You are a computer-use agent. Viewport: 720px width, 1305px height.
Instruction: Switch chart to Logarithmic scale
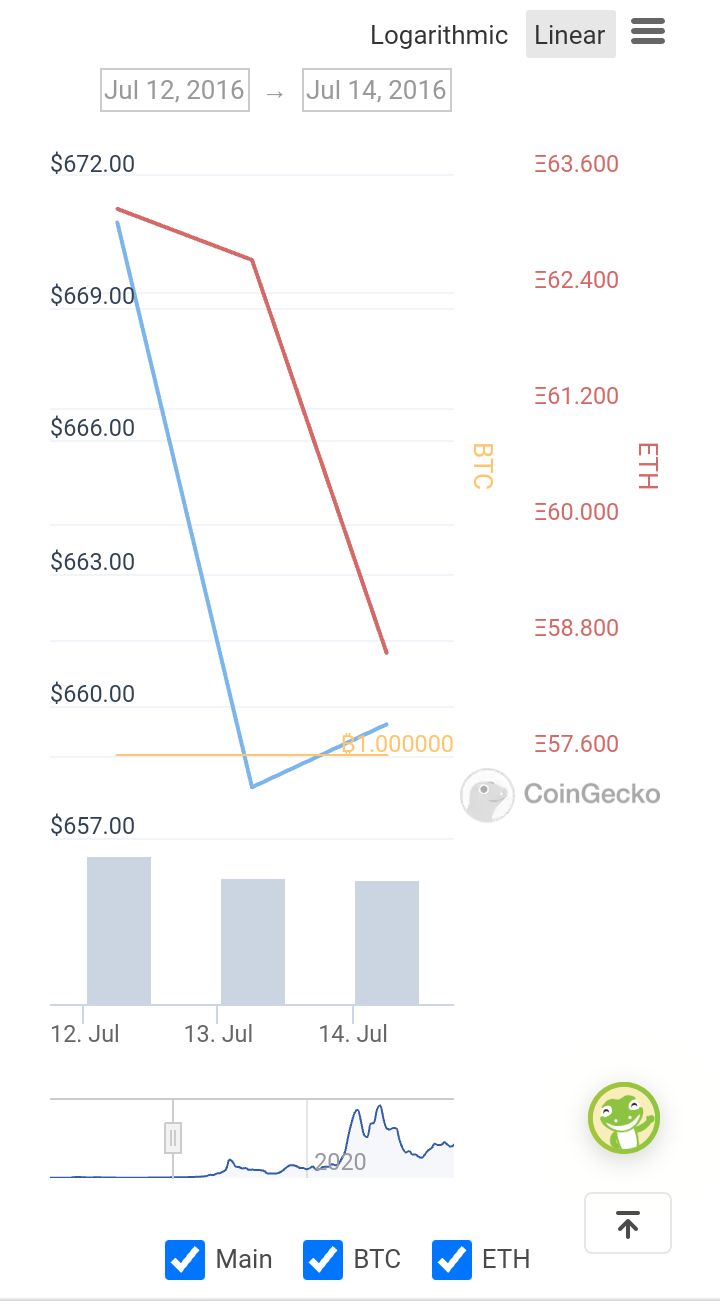[439, 35]
